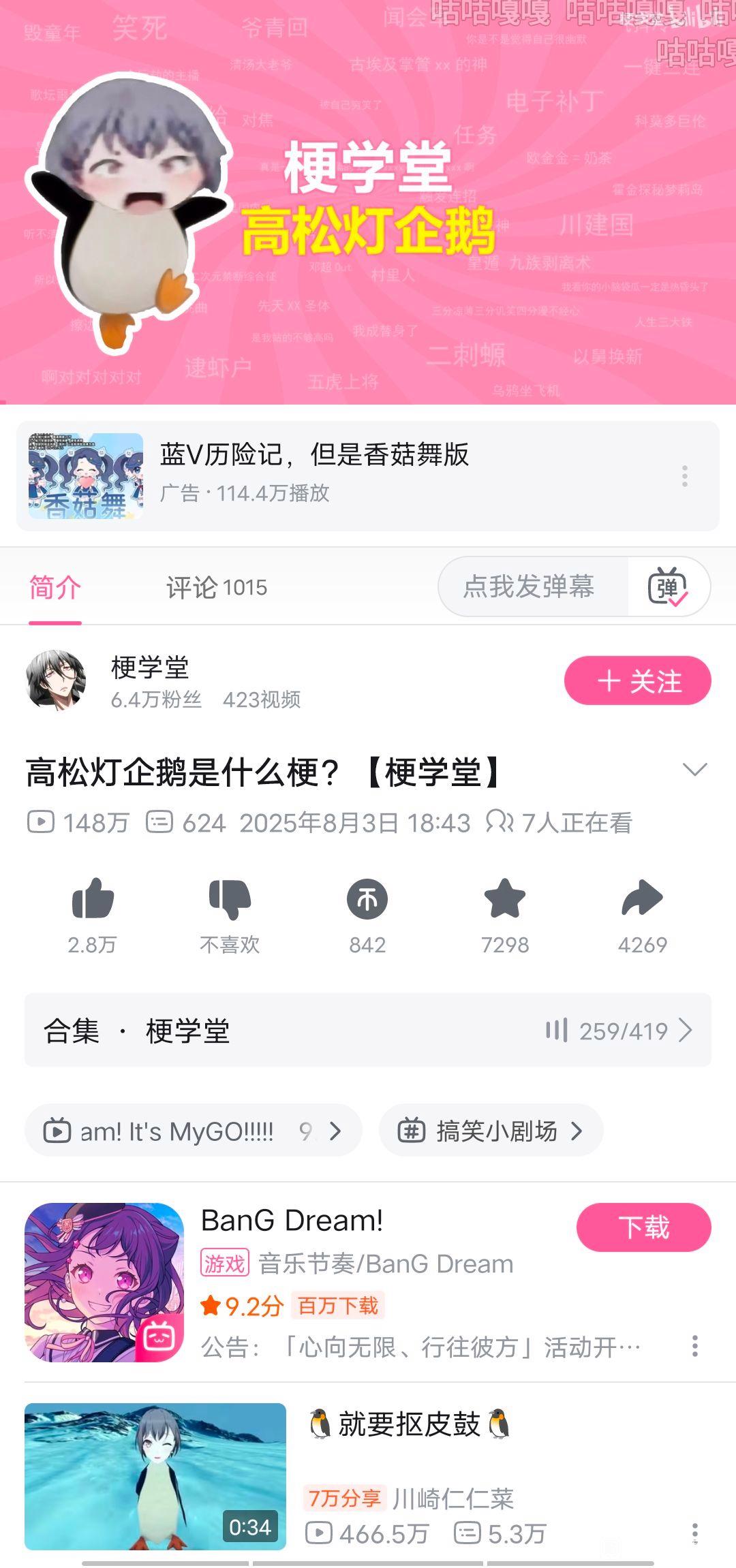The height and width of the screenshot is (1568, 736).
Task: Open the ad 蓝V历险记，但是香菇舞版
Action: 313,455
